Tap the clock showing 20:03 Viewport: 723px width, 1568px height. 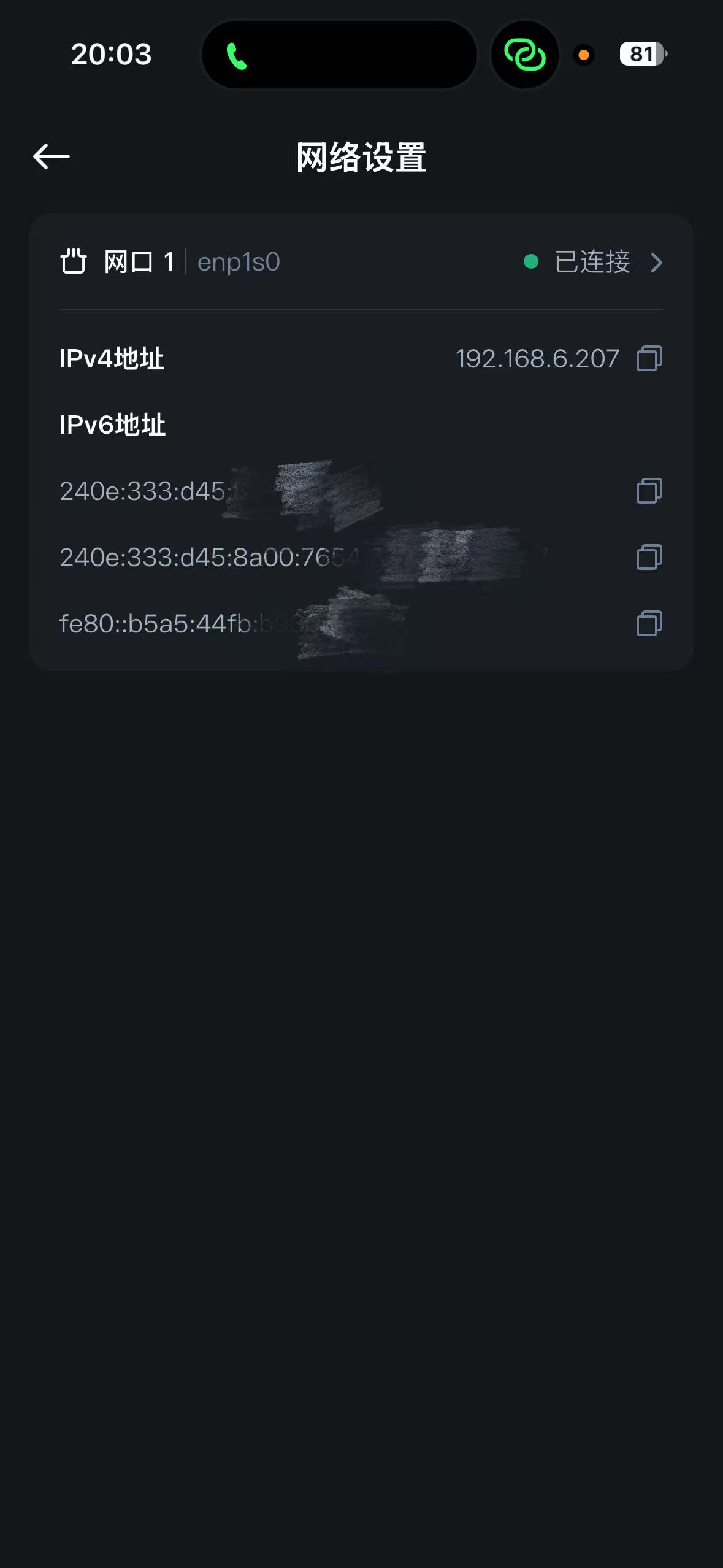pyautogui.click(x=110, y=54)
